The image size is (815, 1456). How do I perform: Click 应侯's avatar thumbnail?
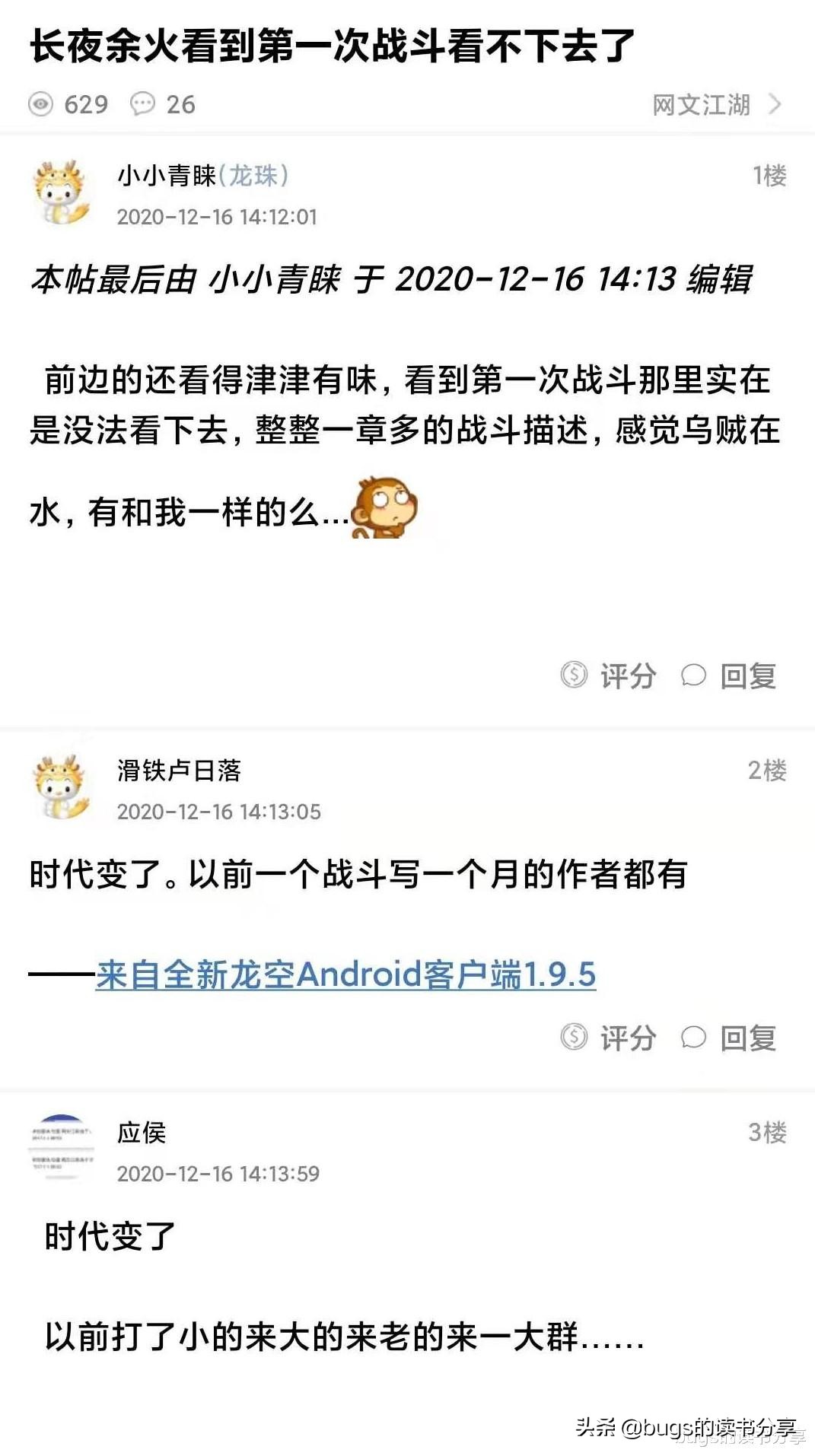63,1143
